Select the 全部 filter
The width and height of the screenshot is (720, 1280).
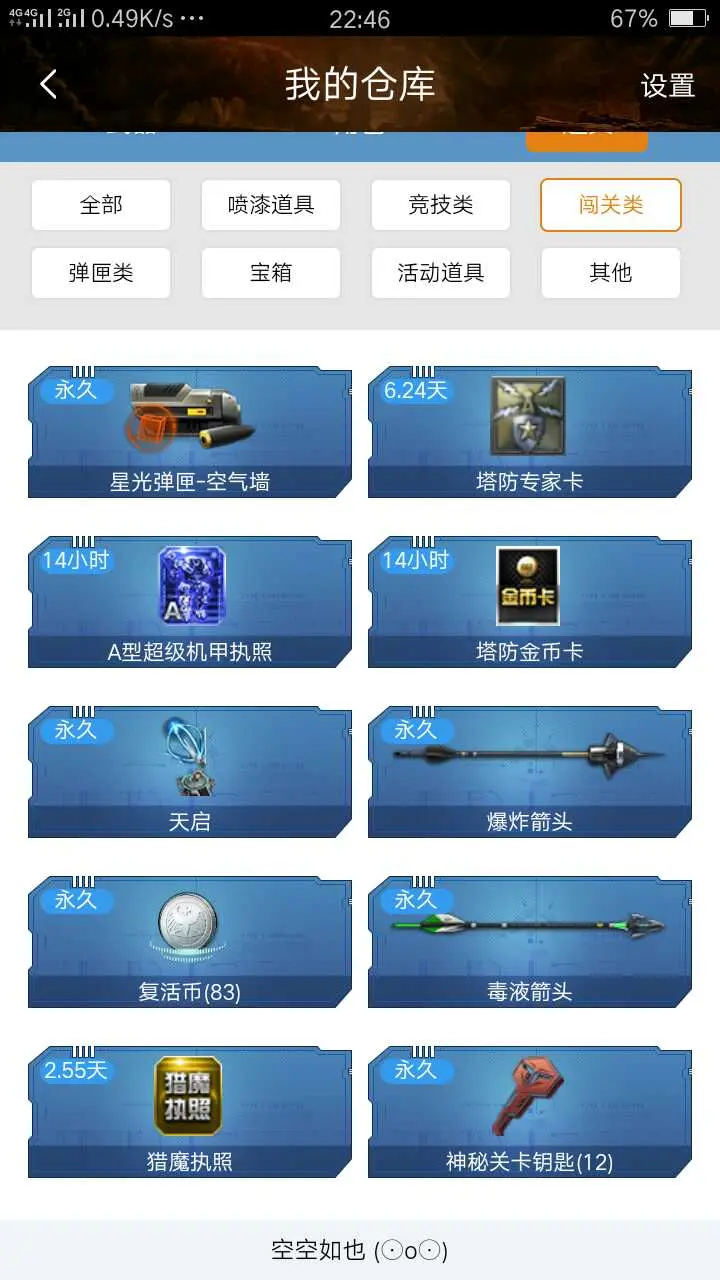pyautogui.click(x=101, y=205)
